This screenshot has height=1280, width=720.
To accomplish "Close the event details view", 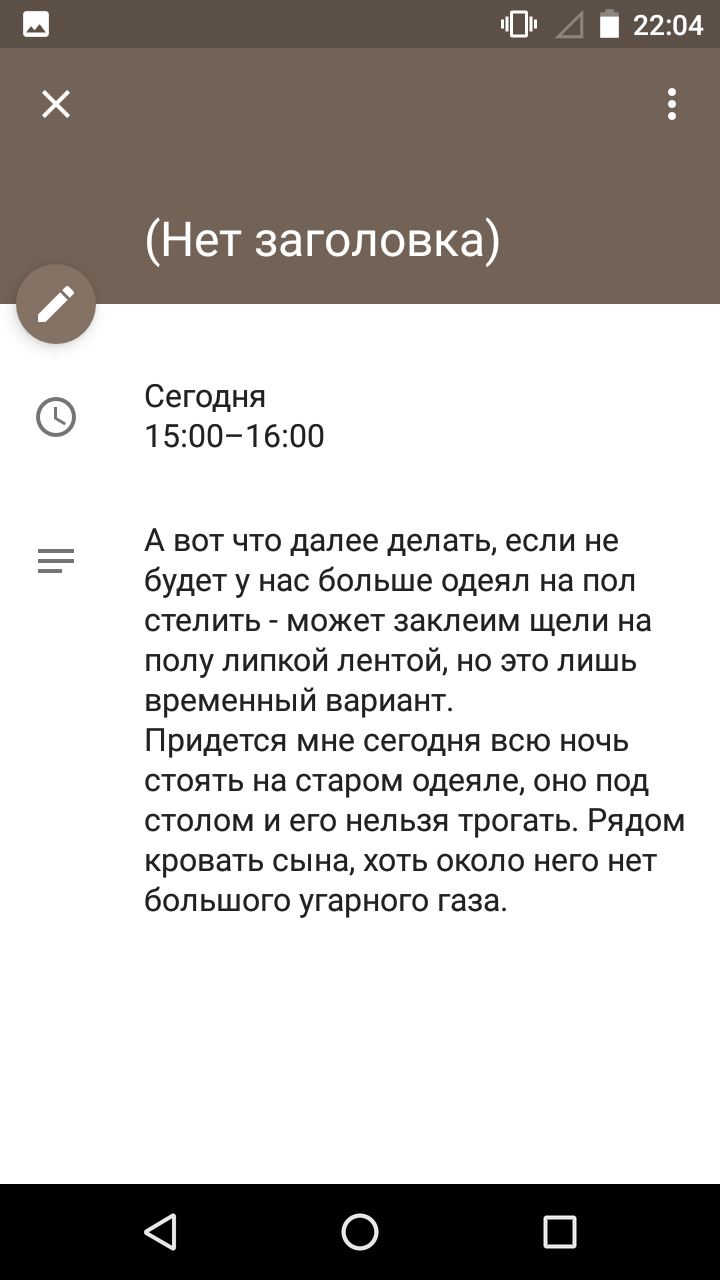I will (56, 104).
